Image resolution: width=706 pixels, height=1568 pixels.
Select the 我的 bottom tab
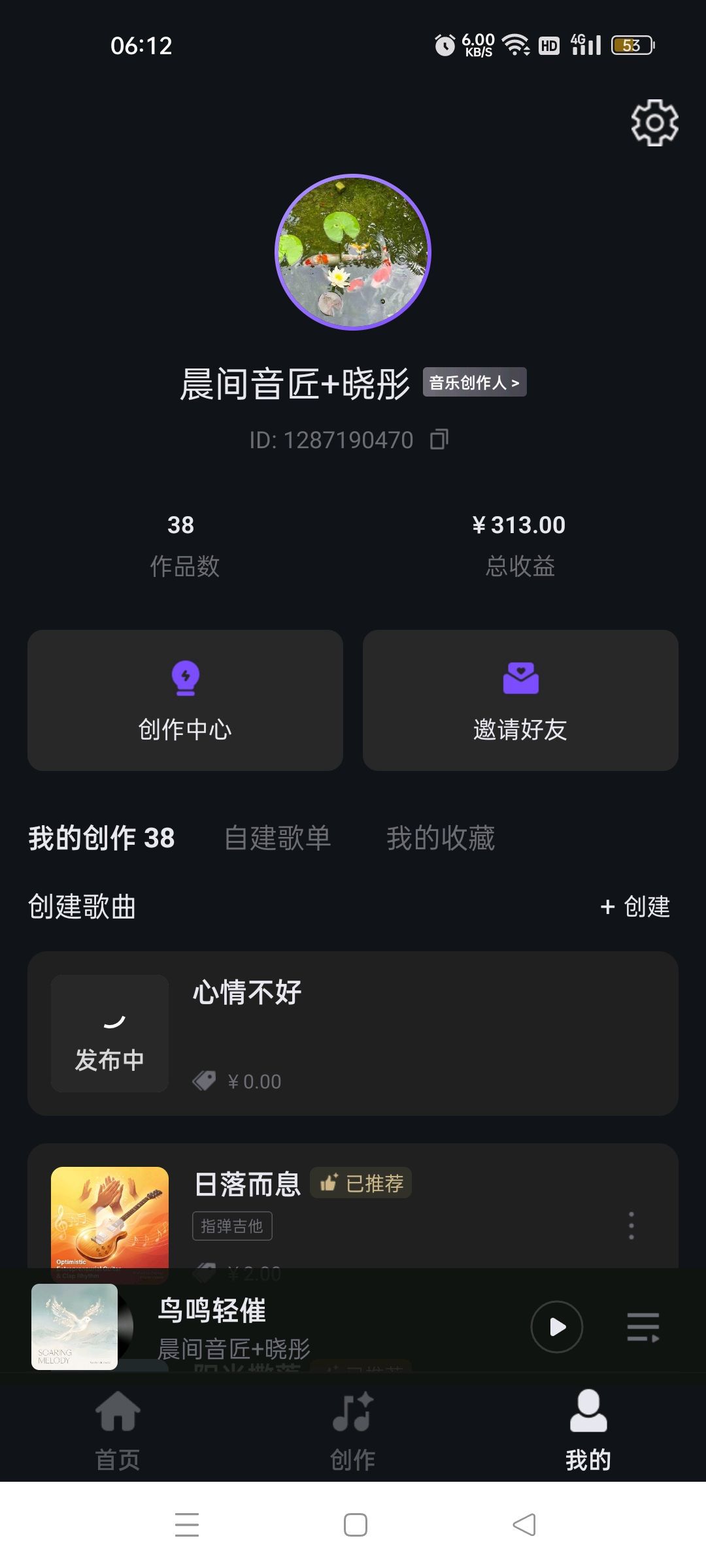coord(588,1431)
